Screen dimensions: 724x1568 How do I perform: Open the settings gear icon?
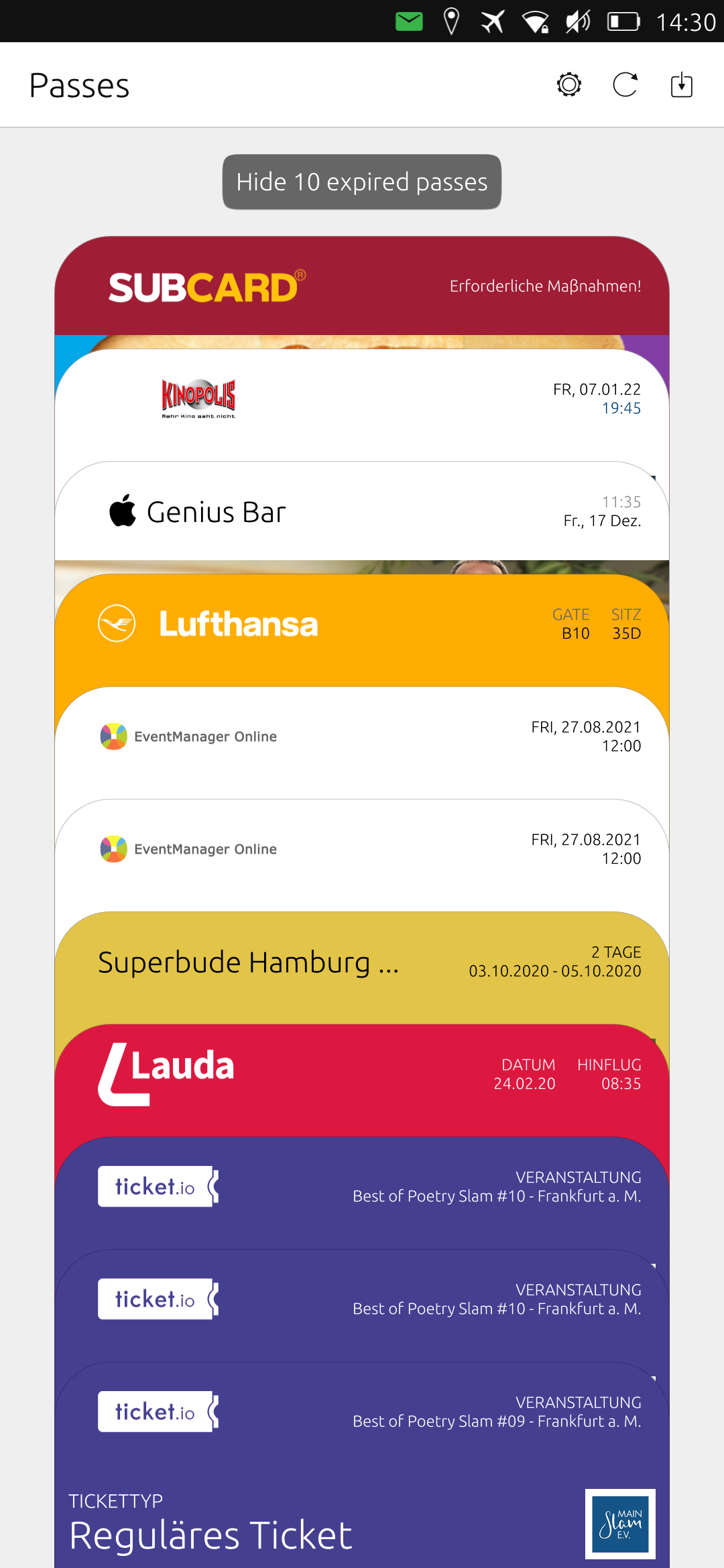click(569, 85)
